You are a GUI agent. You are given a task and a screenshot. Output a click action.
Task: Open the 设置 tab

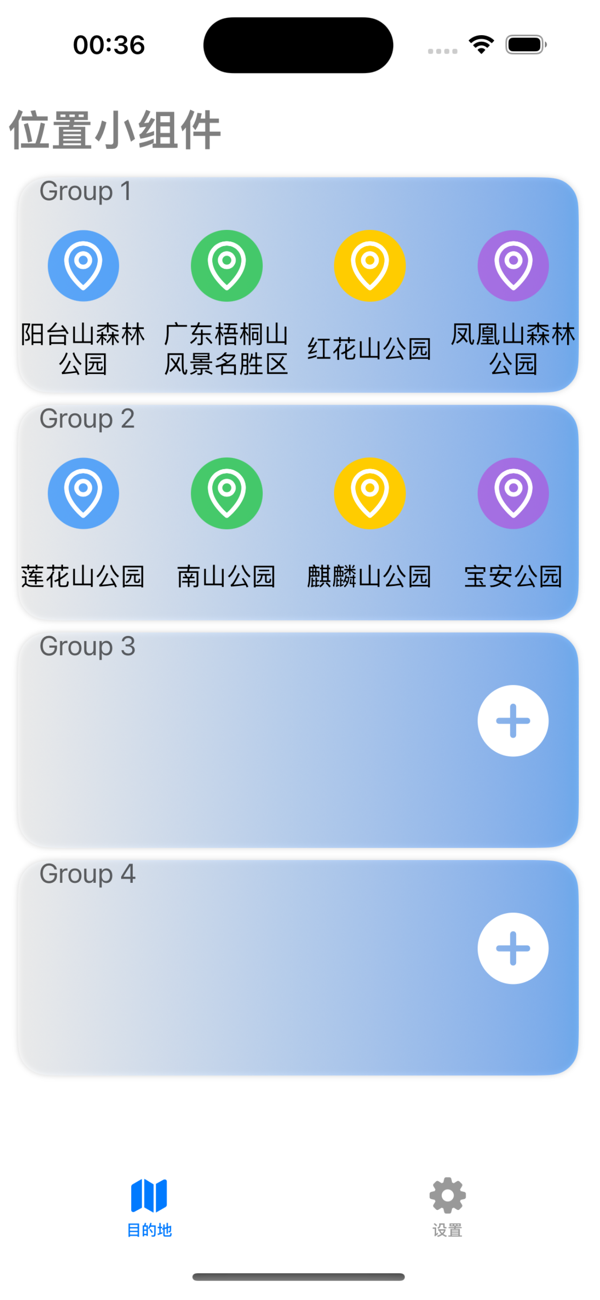447,1208
